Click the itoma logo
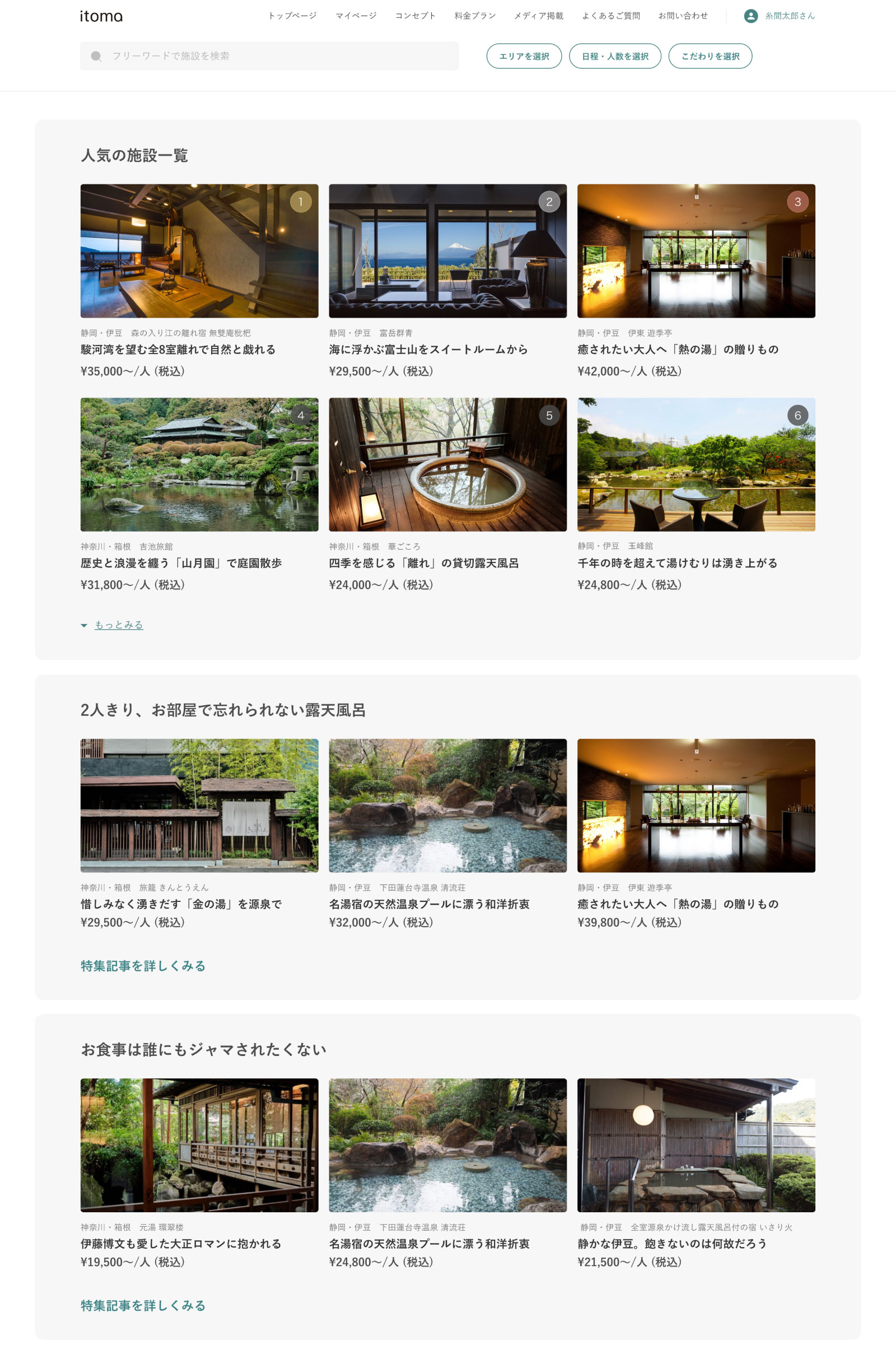Screen dimensions: 896x1354 100,16
